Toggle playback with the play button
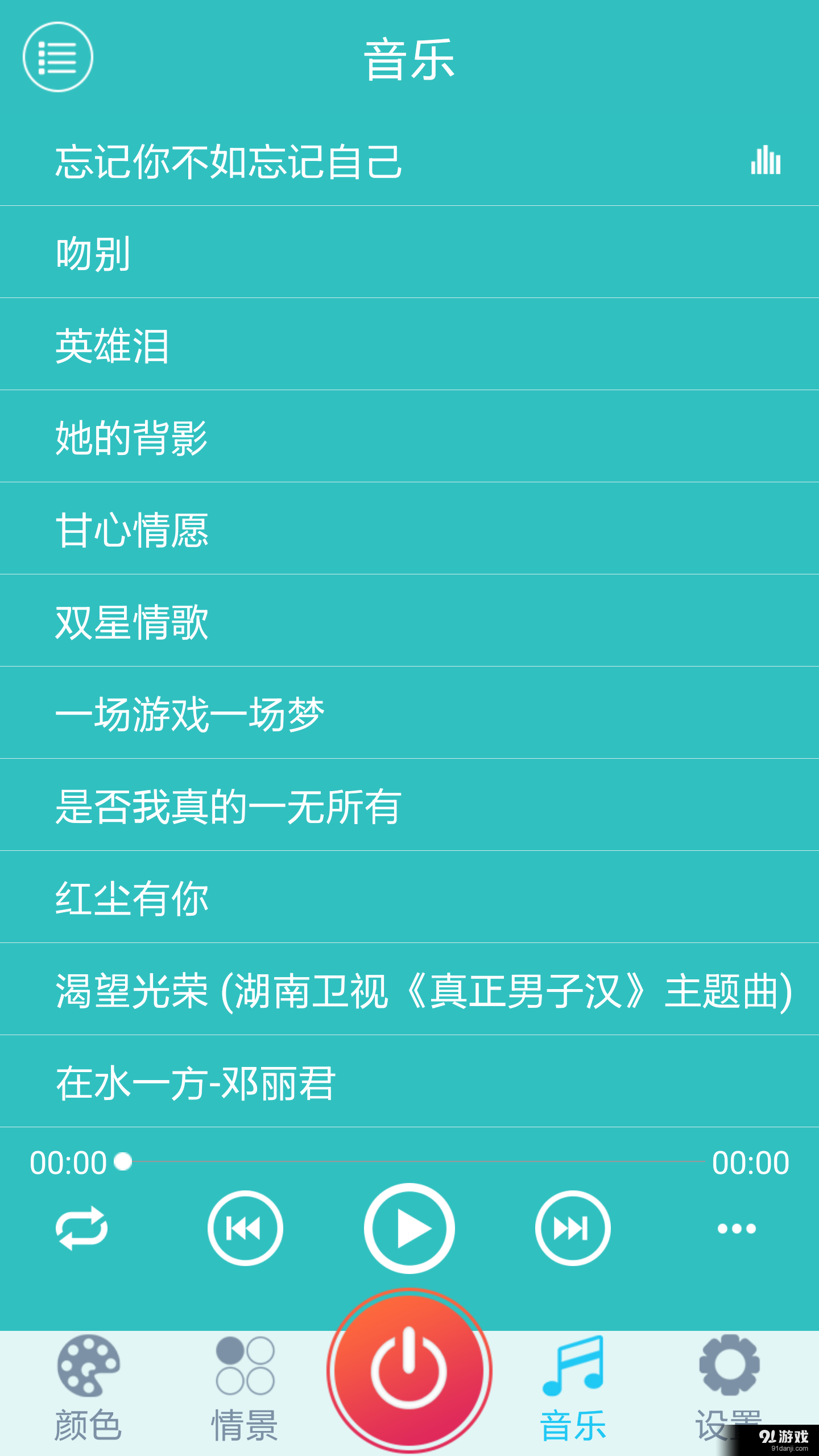 409,1227
